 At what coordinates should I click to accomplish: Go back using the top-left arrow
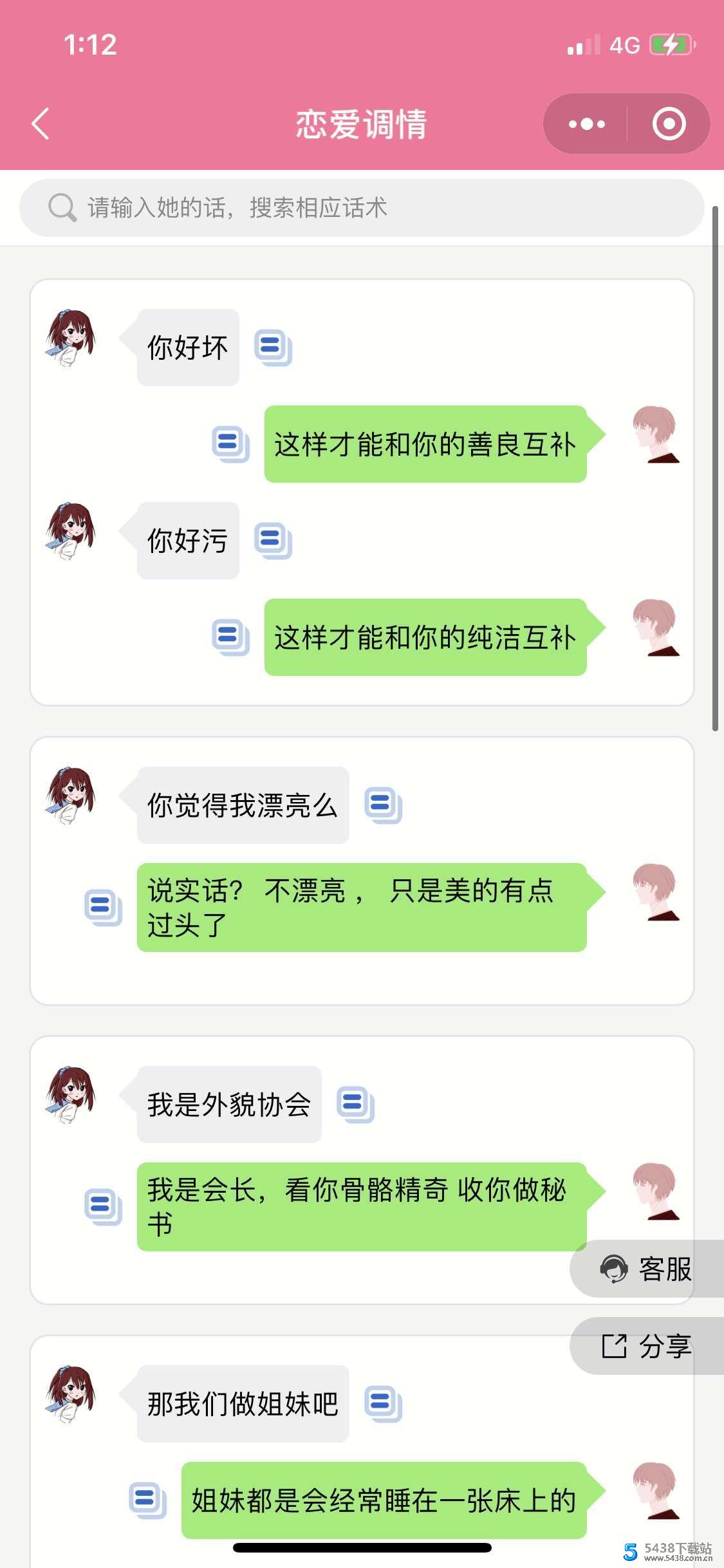[x=41, y=124]
